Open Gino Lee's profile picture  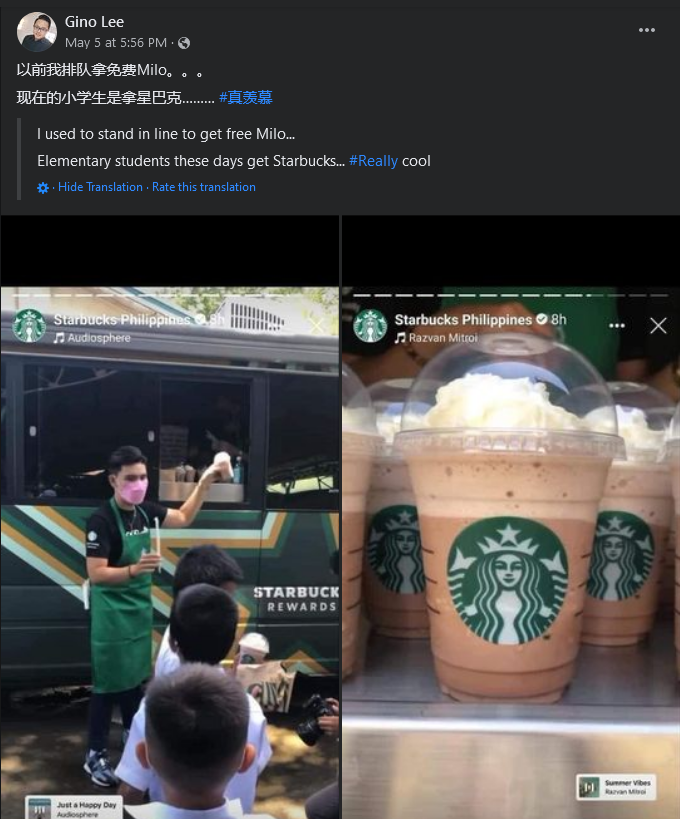click(x=37, y=32)
